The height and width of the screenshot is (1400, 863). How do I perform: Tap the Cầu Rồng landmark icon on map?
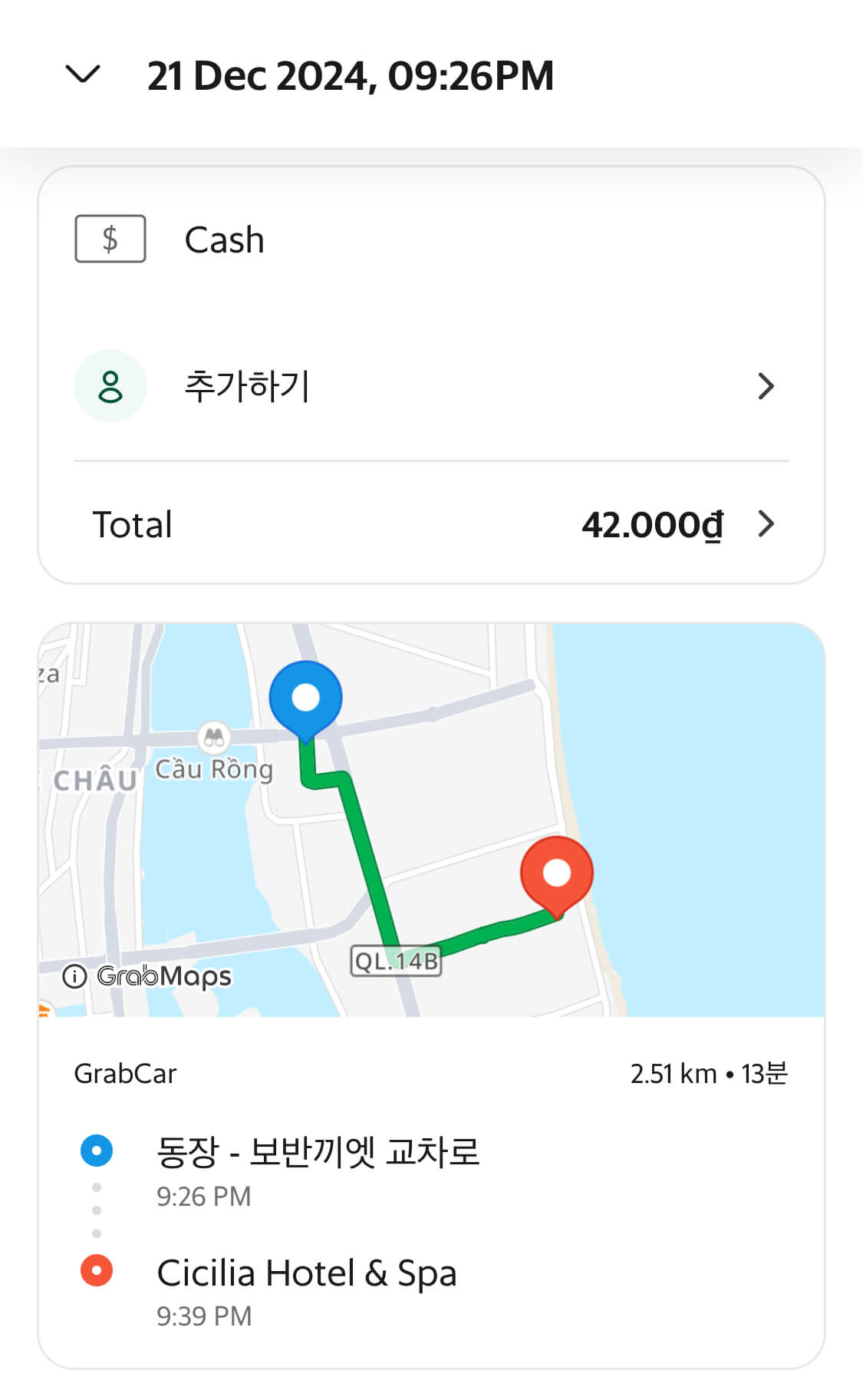212,737
